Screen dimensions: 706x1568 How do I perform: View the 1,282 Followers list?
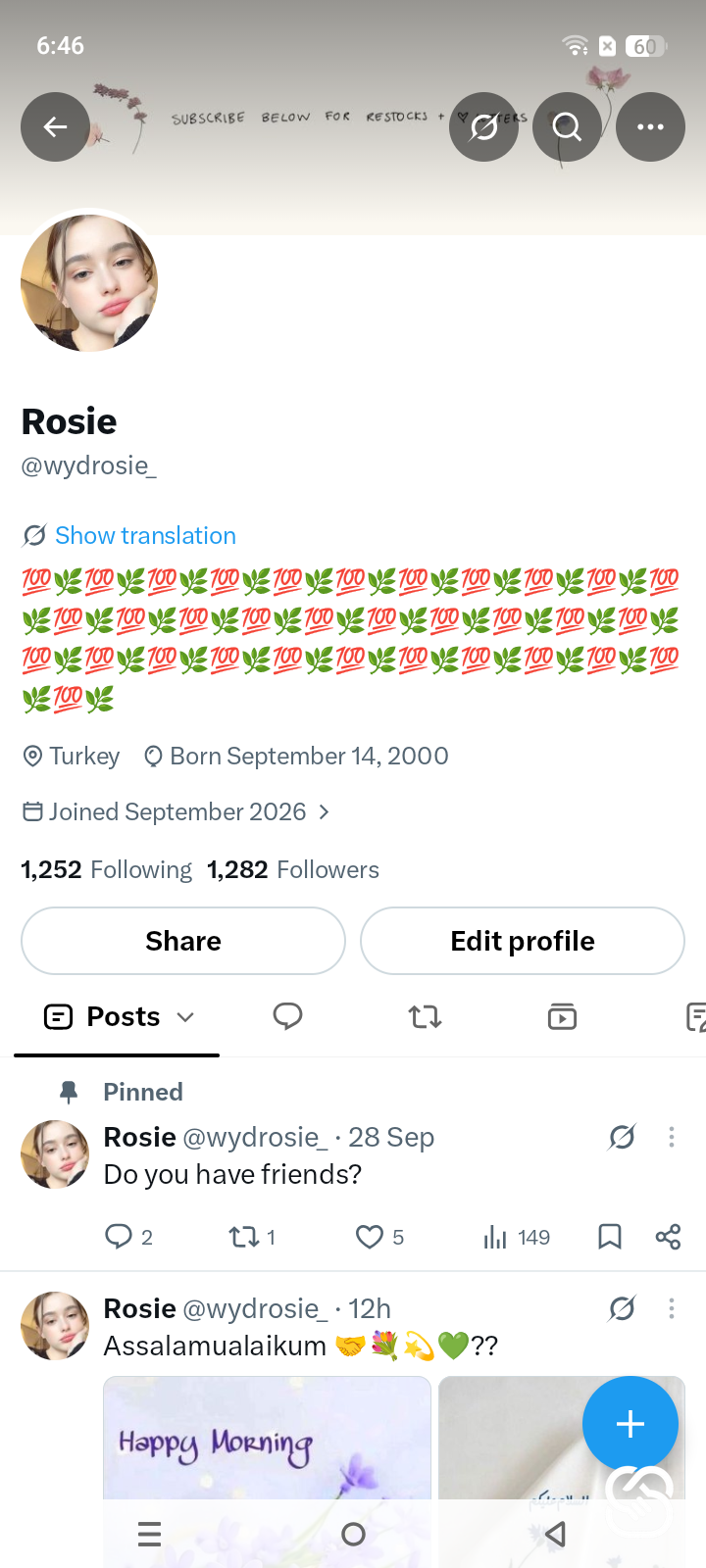click(293, 869)
